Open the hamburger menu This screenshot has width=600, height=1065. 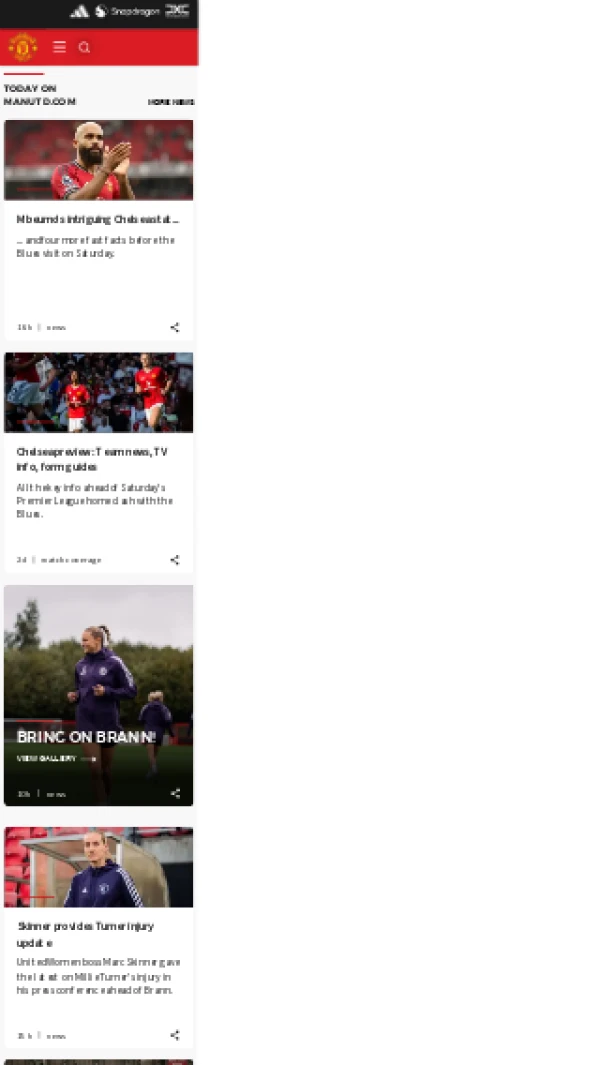(59, 47)
